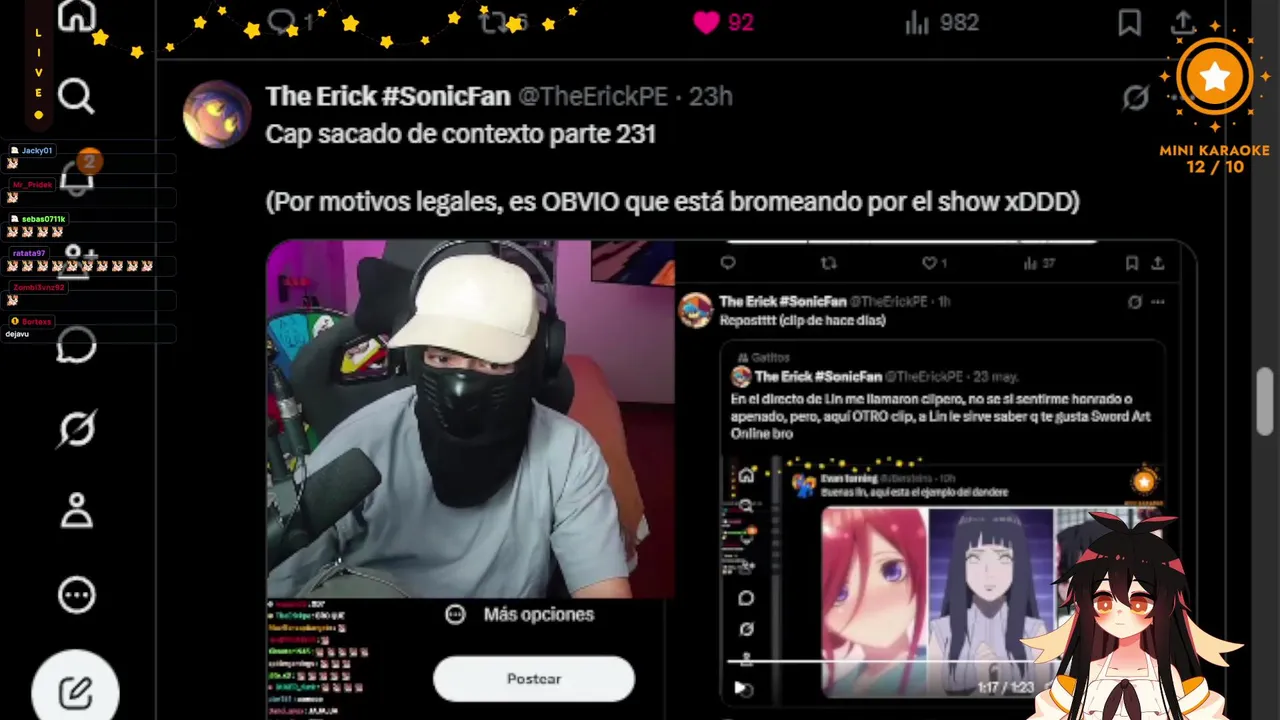Like the post with 92 likes
This screenshot has width=1280, height=720.
723,23
